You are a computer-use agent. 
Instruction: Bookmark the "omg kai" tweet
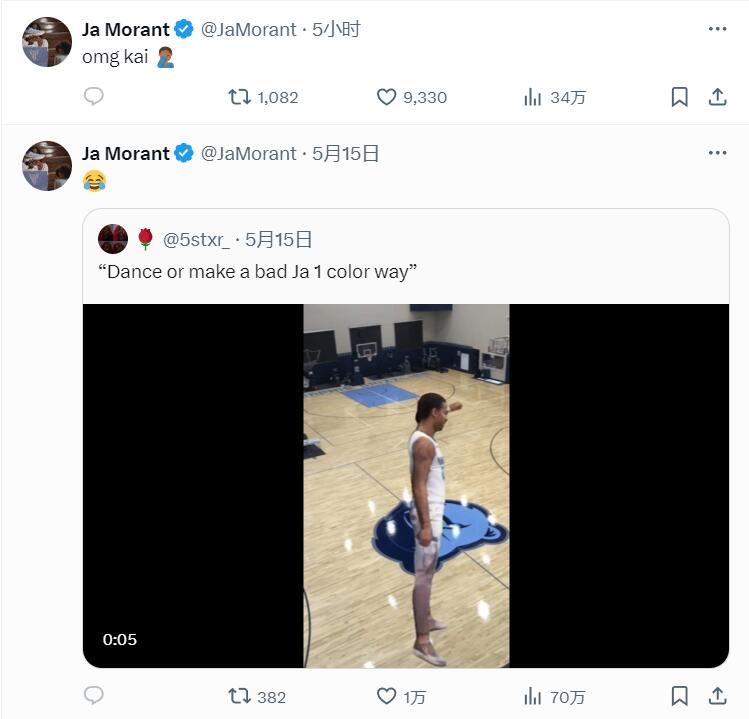coord(679,97)
